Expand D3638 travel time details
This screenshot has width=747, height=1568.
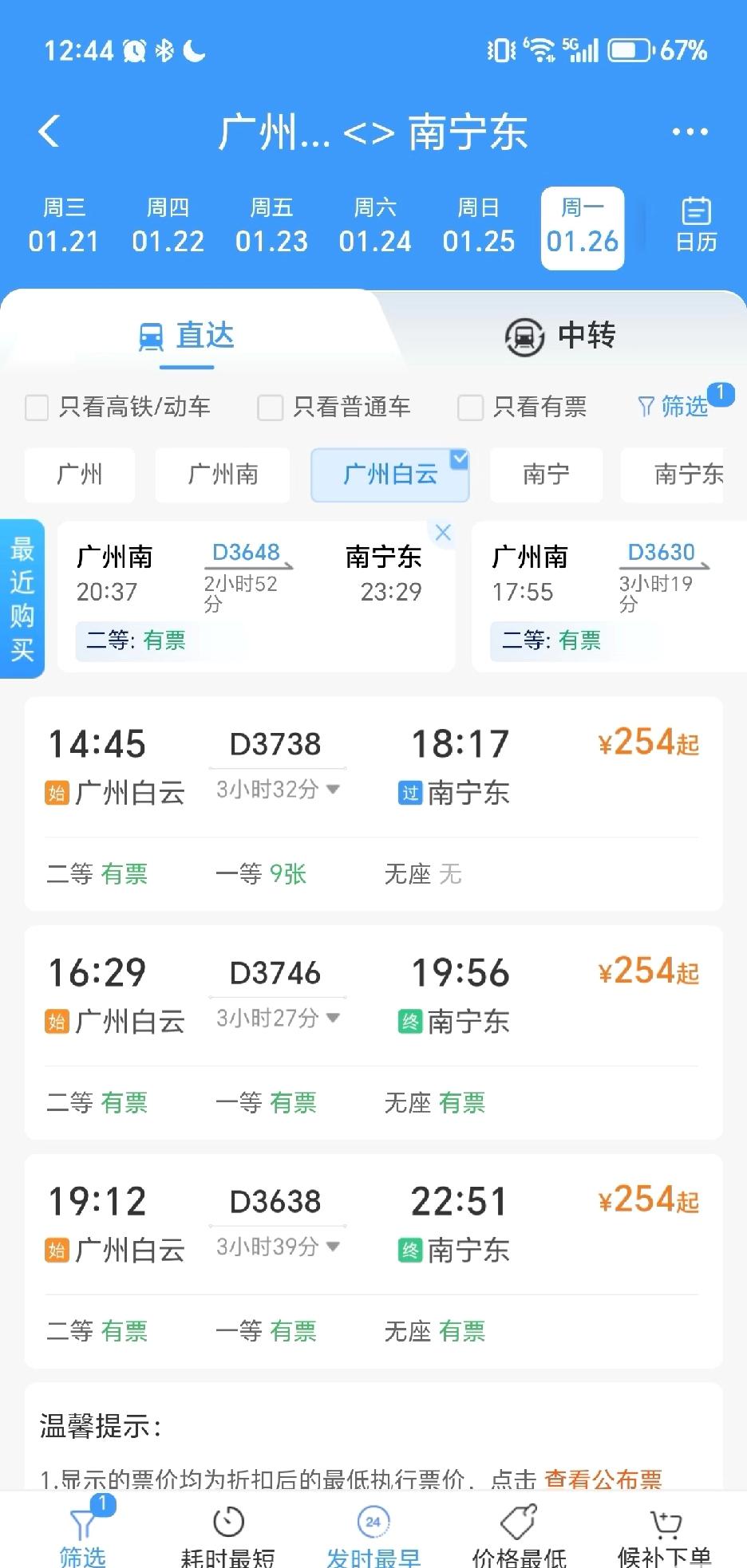334,1247
